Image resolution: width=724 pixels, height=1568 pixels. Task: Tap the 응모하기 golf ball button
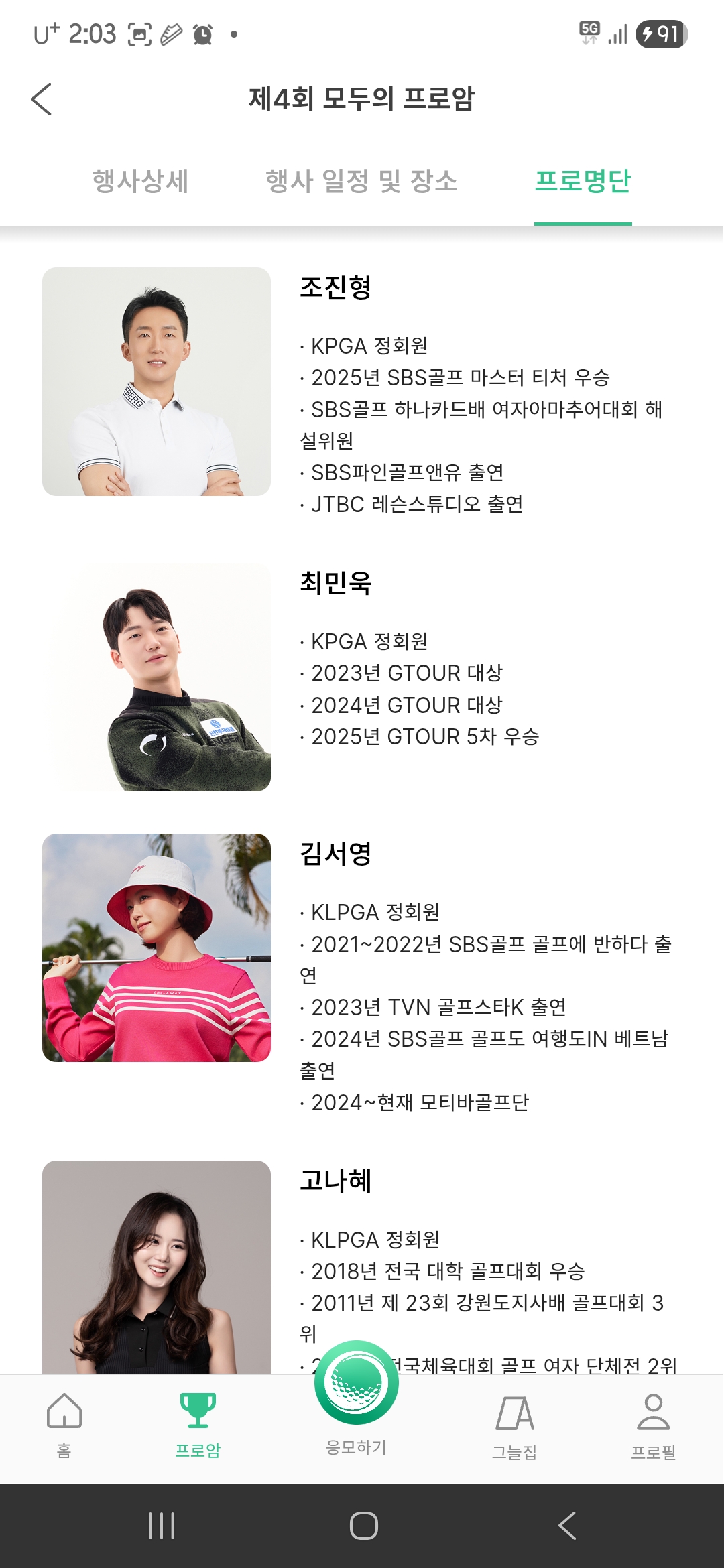pos(357,1384)
